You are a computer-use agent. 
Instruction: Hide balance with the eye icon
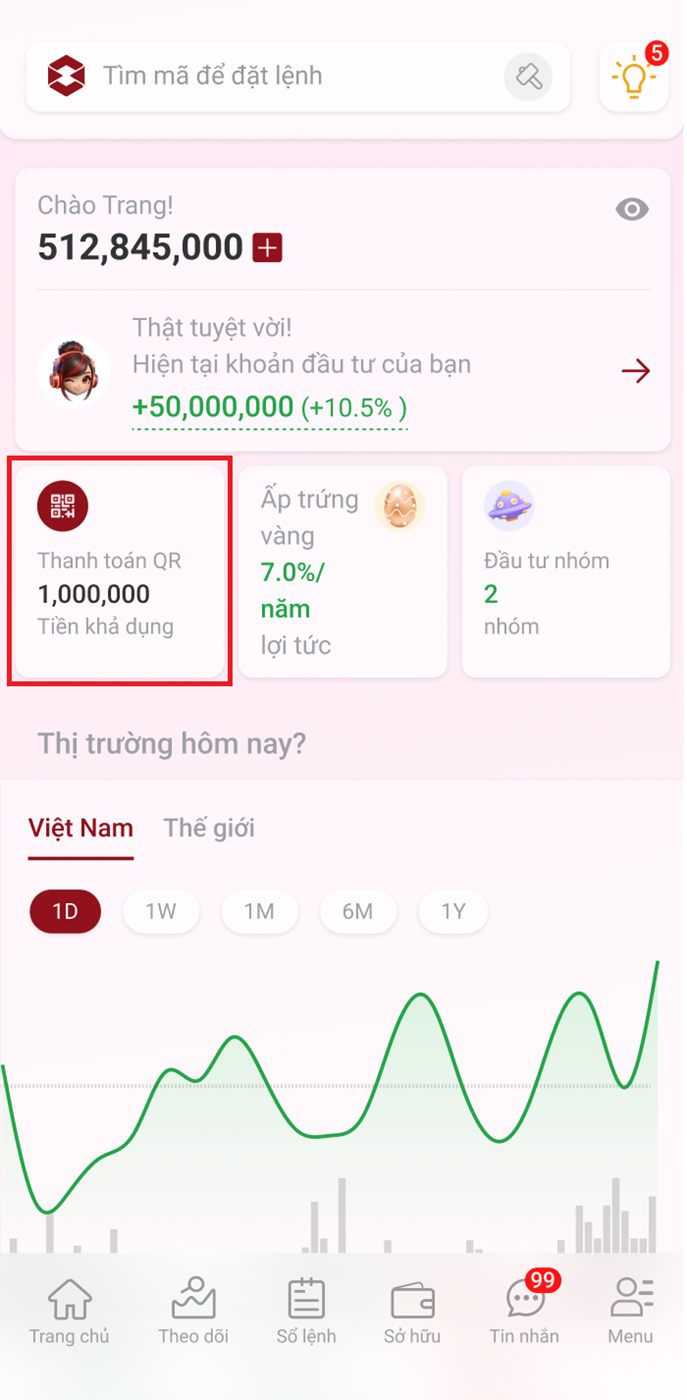point(632,209)
